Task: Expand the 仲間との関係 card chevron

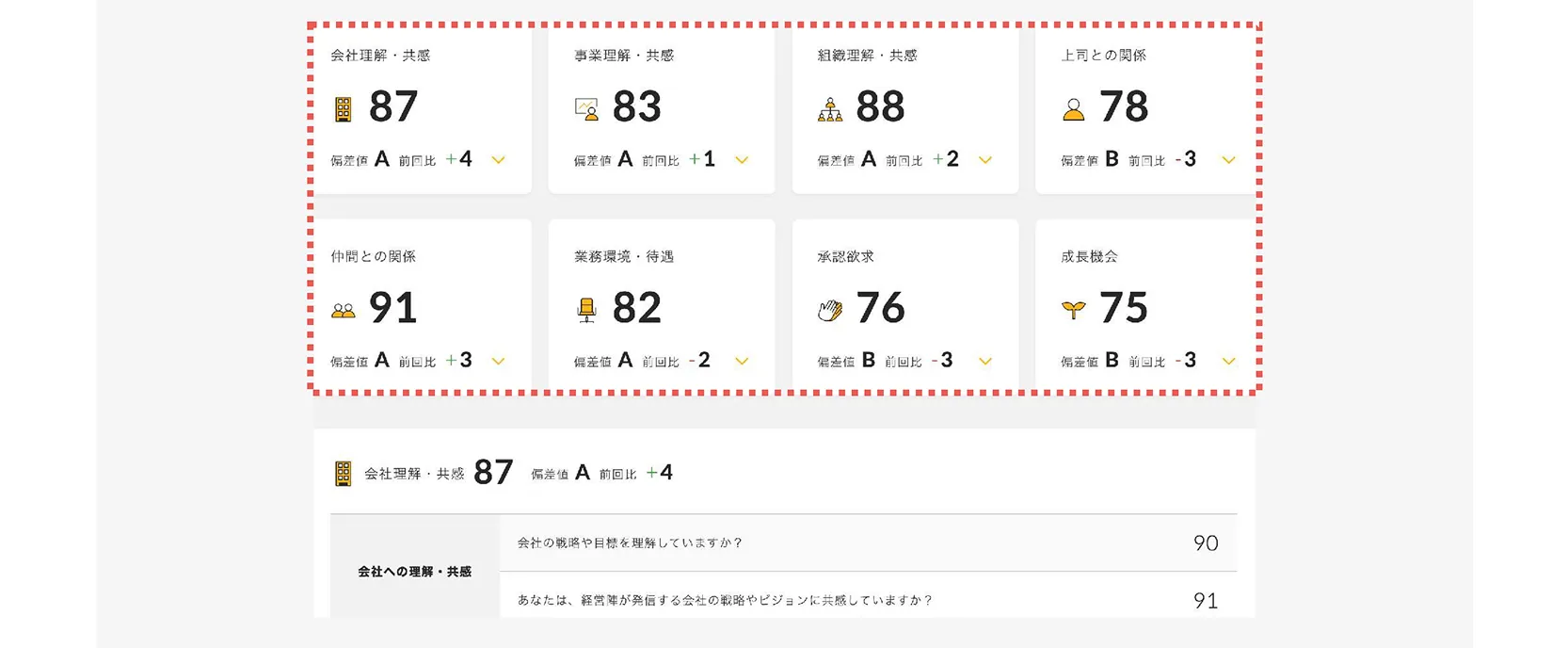Action: tap(498, 361)
